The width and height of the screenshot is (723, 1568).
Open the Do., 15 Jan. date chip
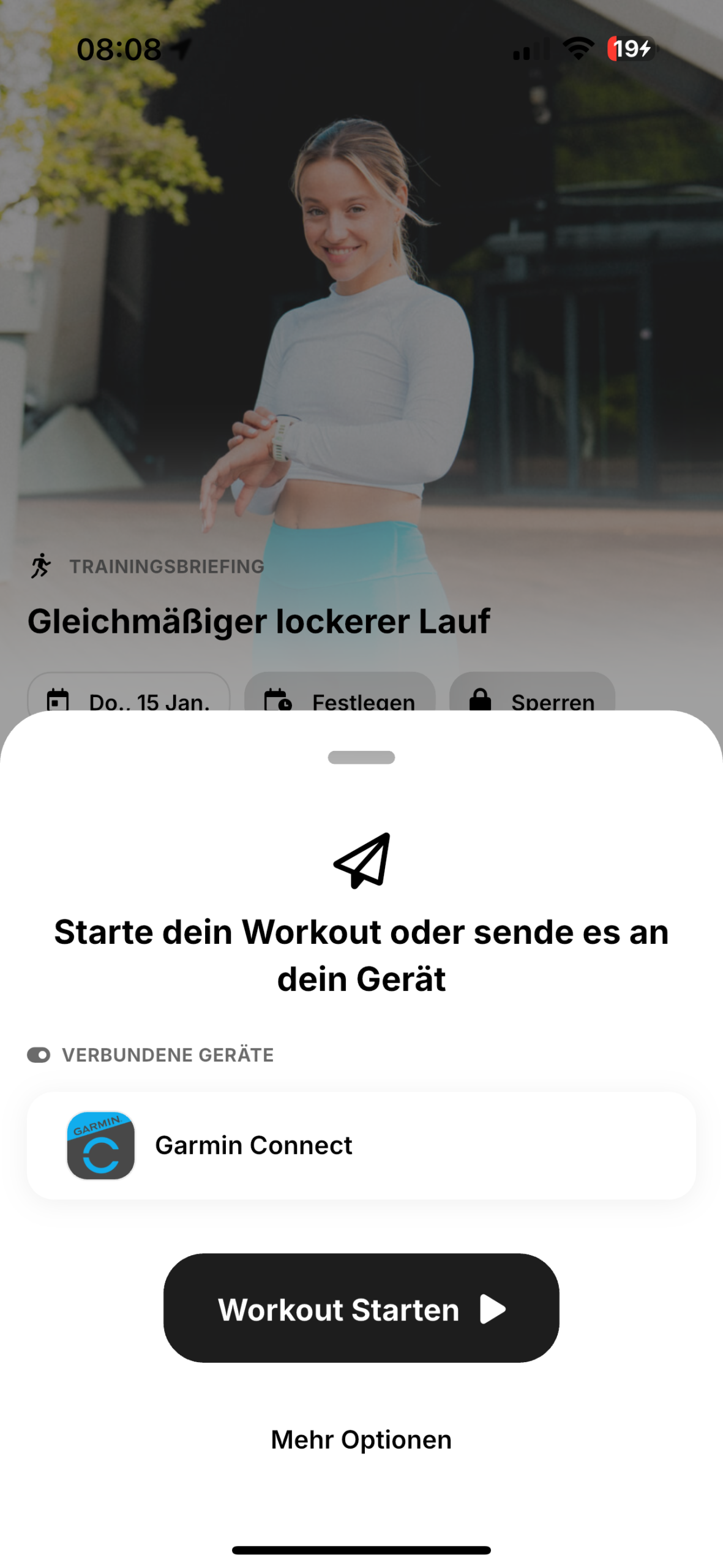[x=129, y=697]
